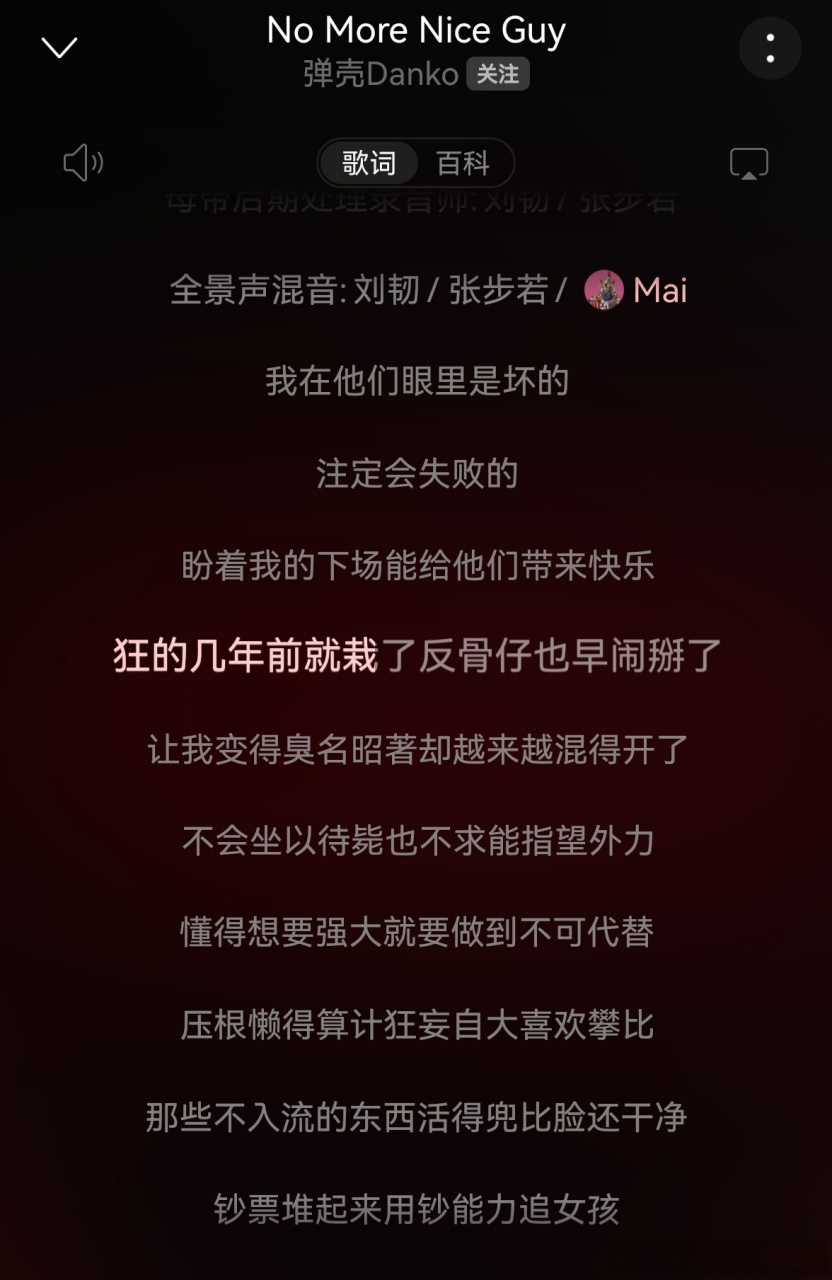Image resolution: width=832 pixels, height=1280 pixels.
Task: Tap the song title No More Nice Guy
Action: pos(415,30)
